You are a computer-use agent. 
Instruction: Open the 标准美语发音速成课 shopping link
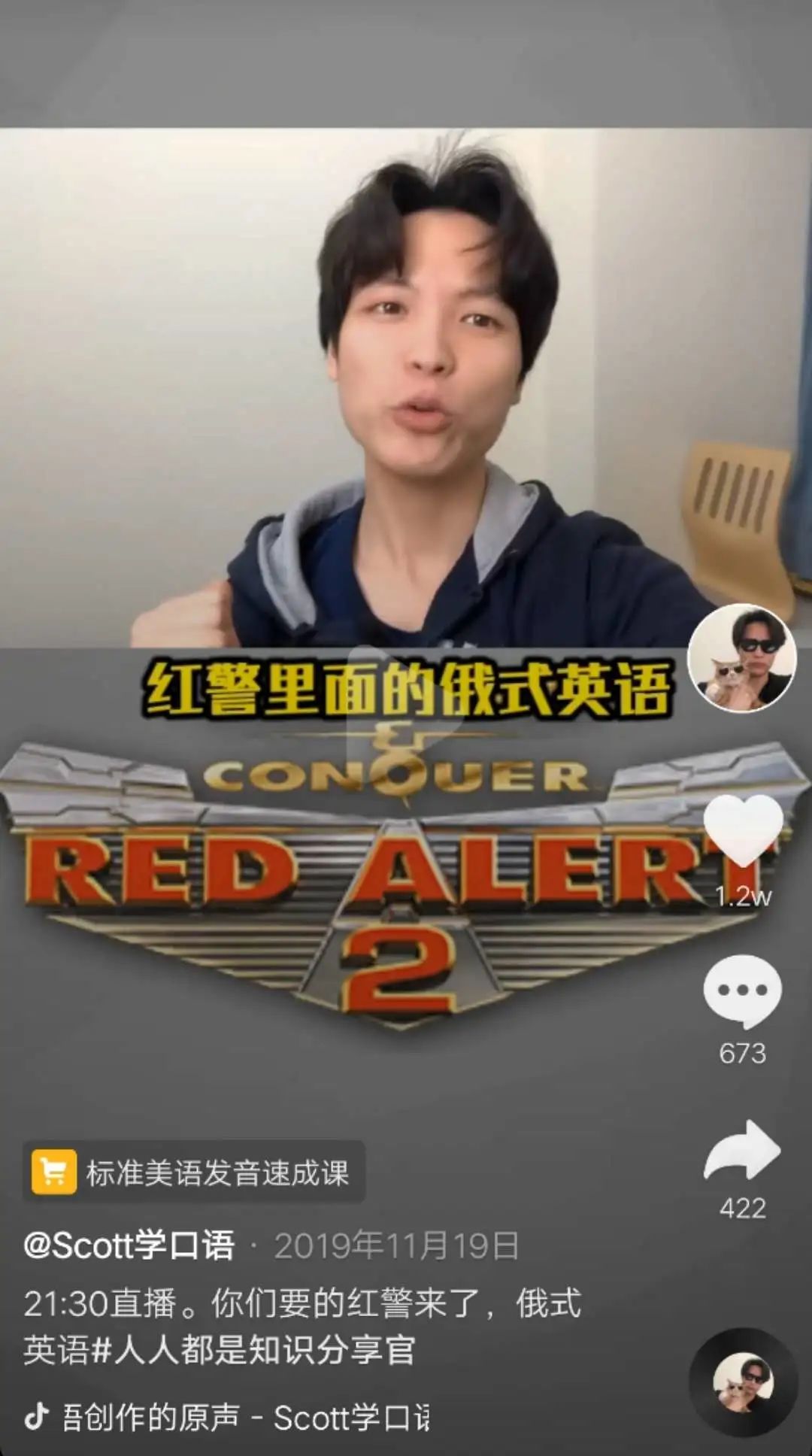click(x=194, y=1172)
